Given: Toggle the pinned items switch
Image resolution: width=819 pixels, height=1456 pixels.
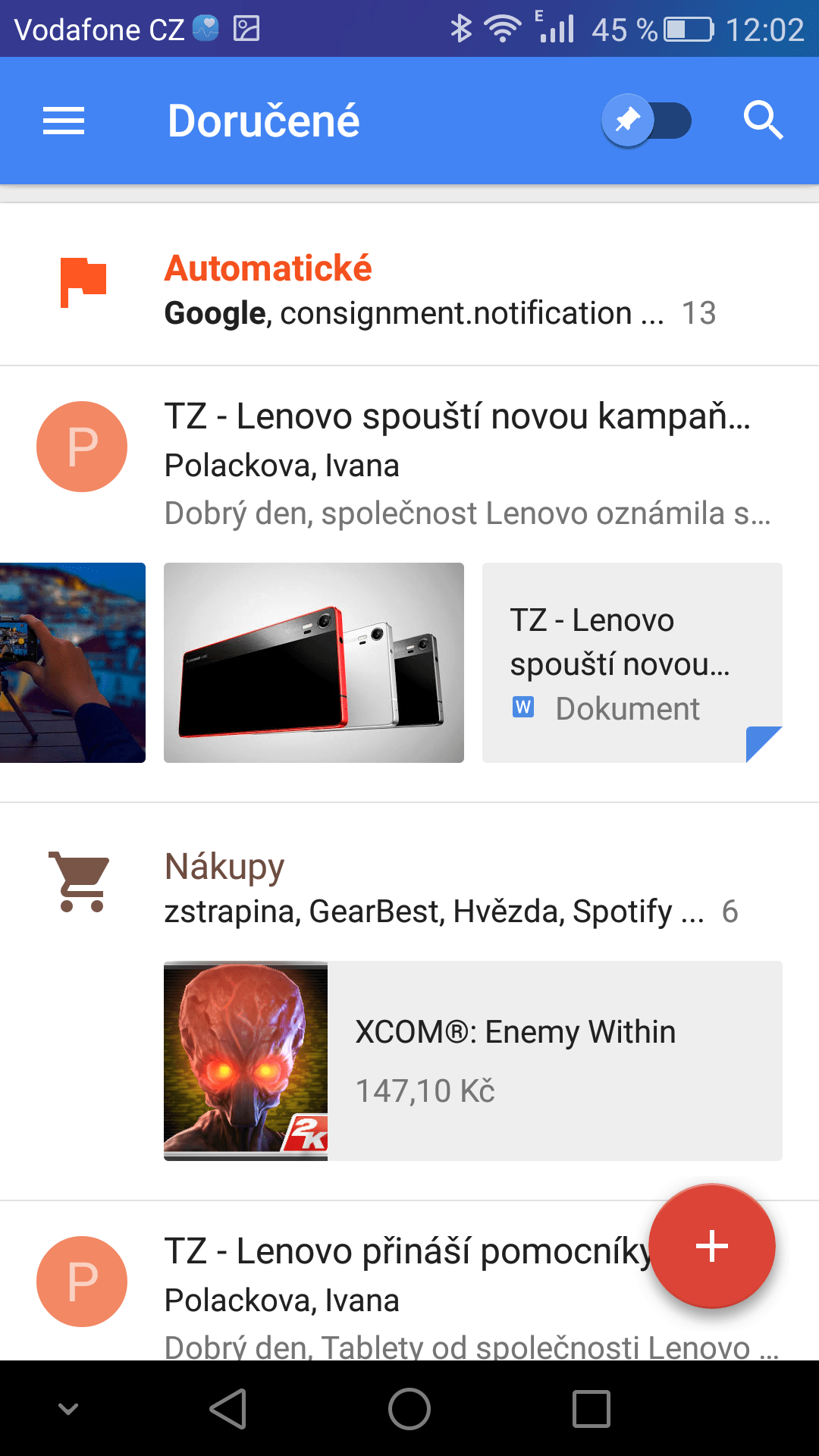Looking at the screenshot, I should tap(647, 121).
